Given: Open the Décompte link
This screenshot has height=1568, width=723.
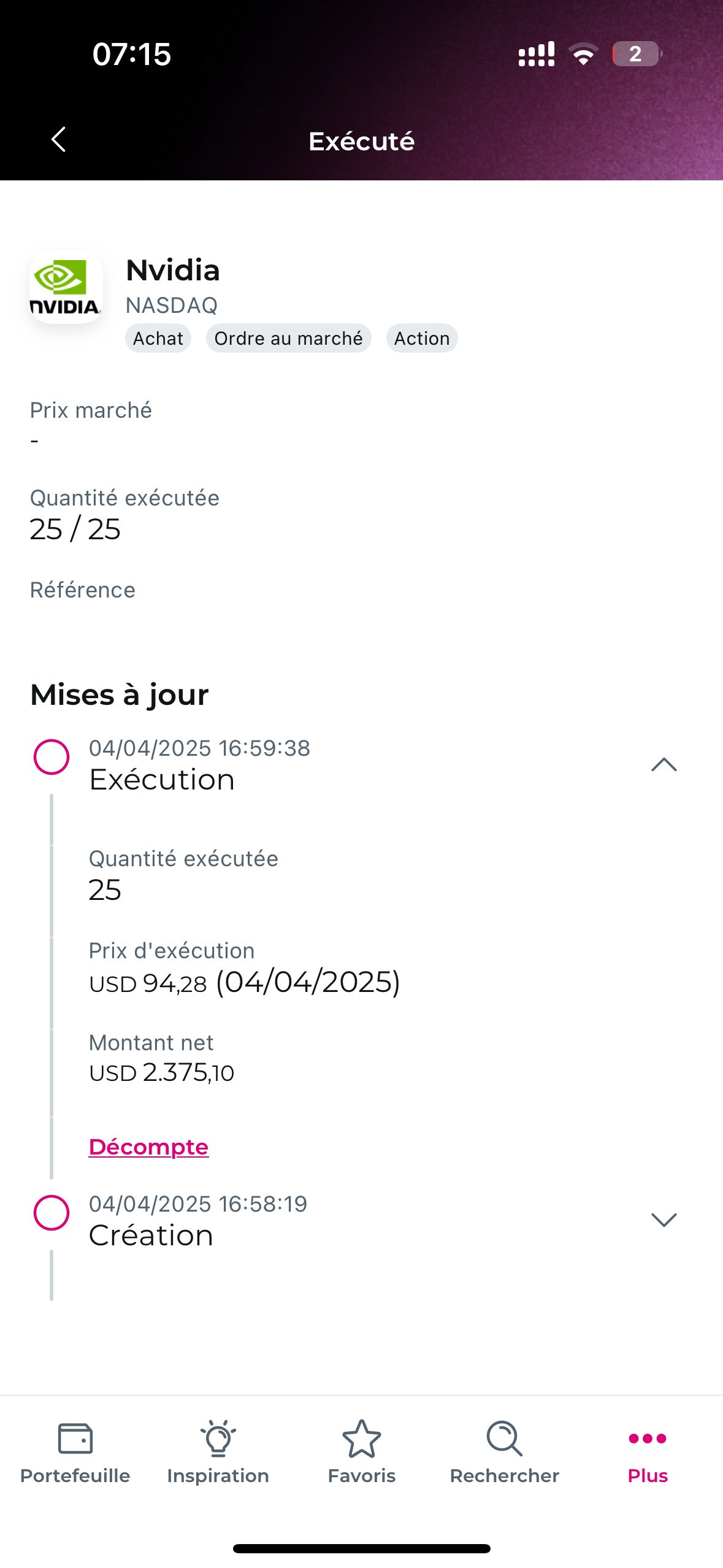Looking at the screenshot, I should click(x=148, y=1146).
